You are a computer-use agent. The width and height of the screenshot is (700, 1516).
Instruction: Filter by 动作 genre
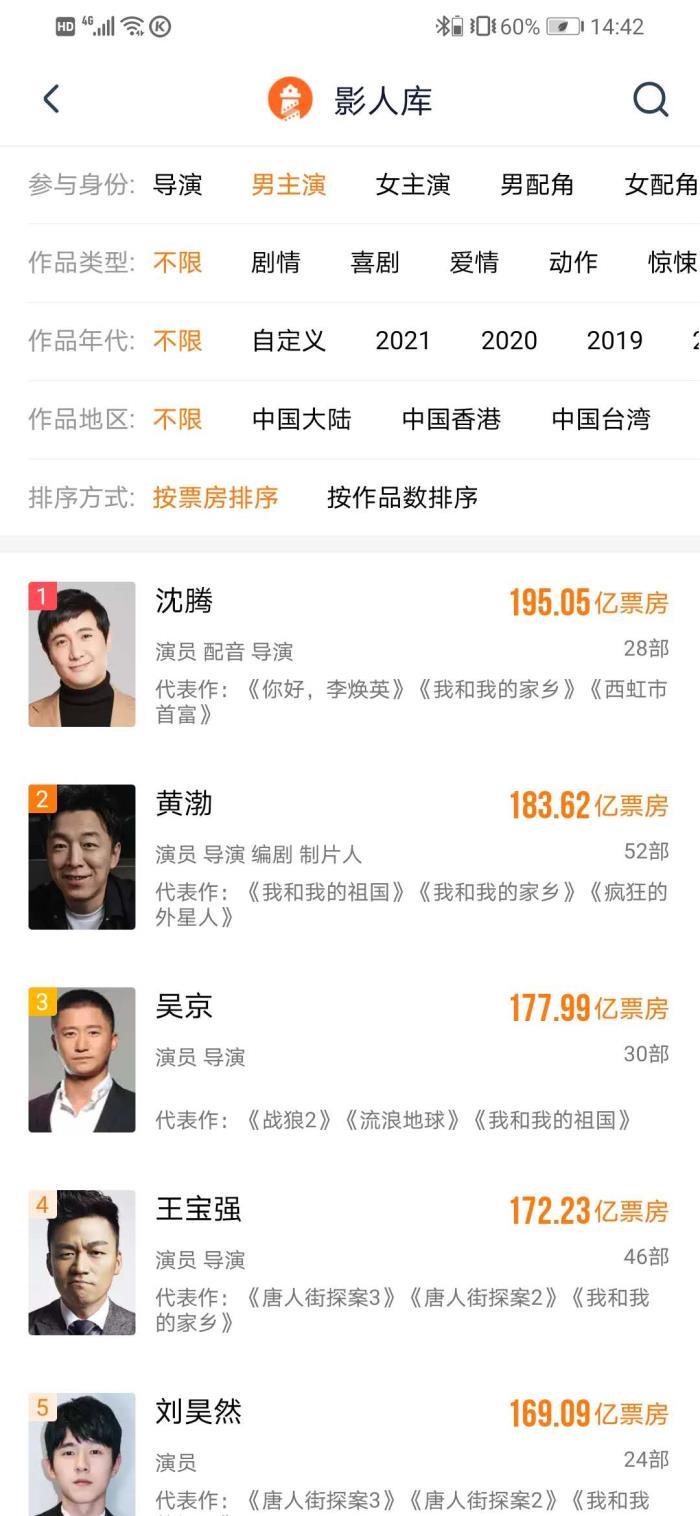click(x=573, y=263)
